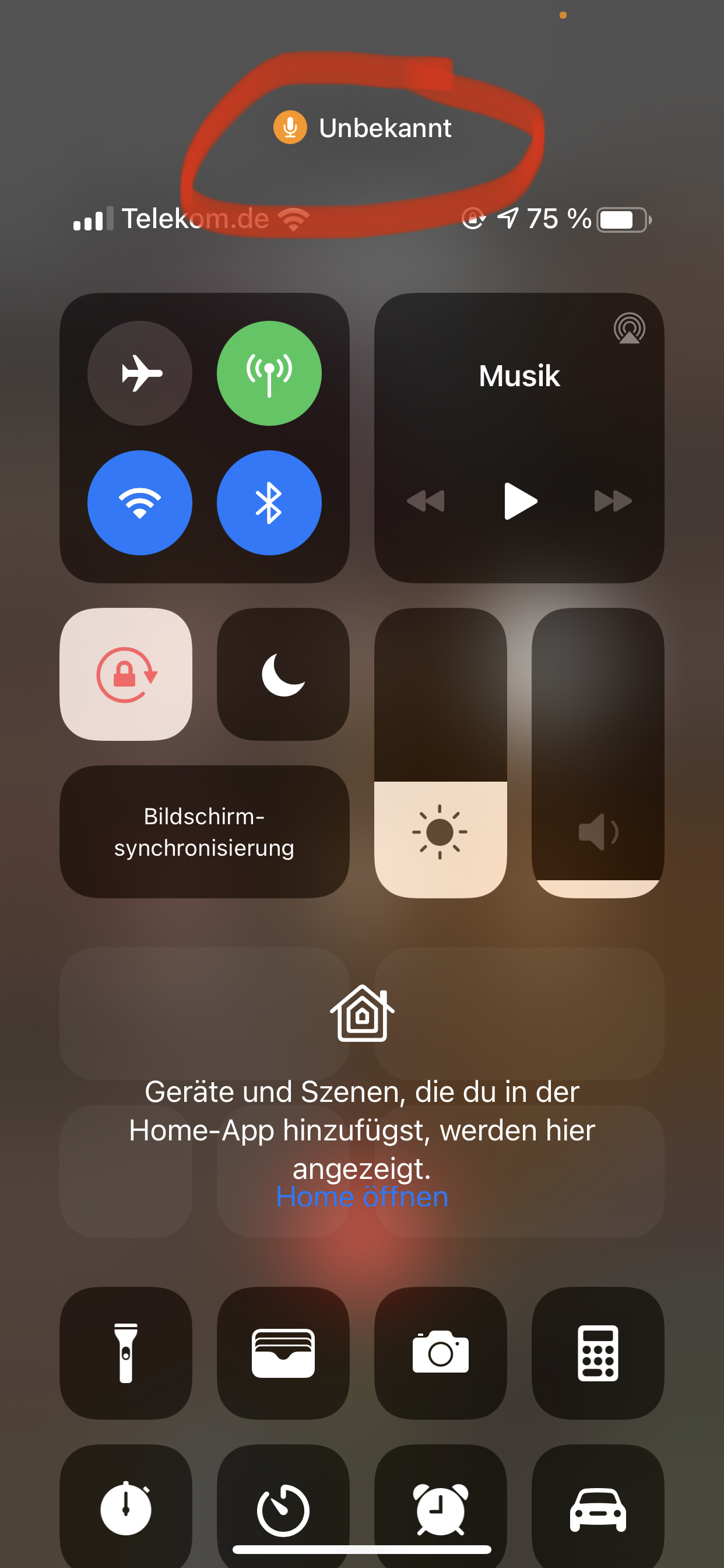Launch the camera
Screen dimensions: 724x1568
pyautogui.click(x=441, y=1353)
